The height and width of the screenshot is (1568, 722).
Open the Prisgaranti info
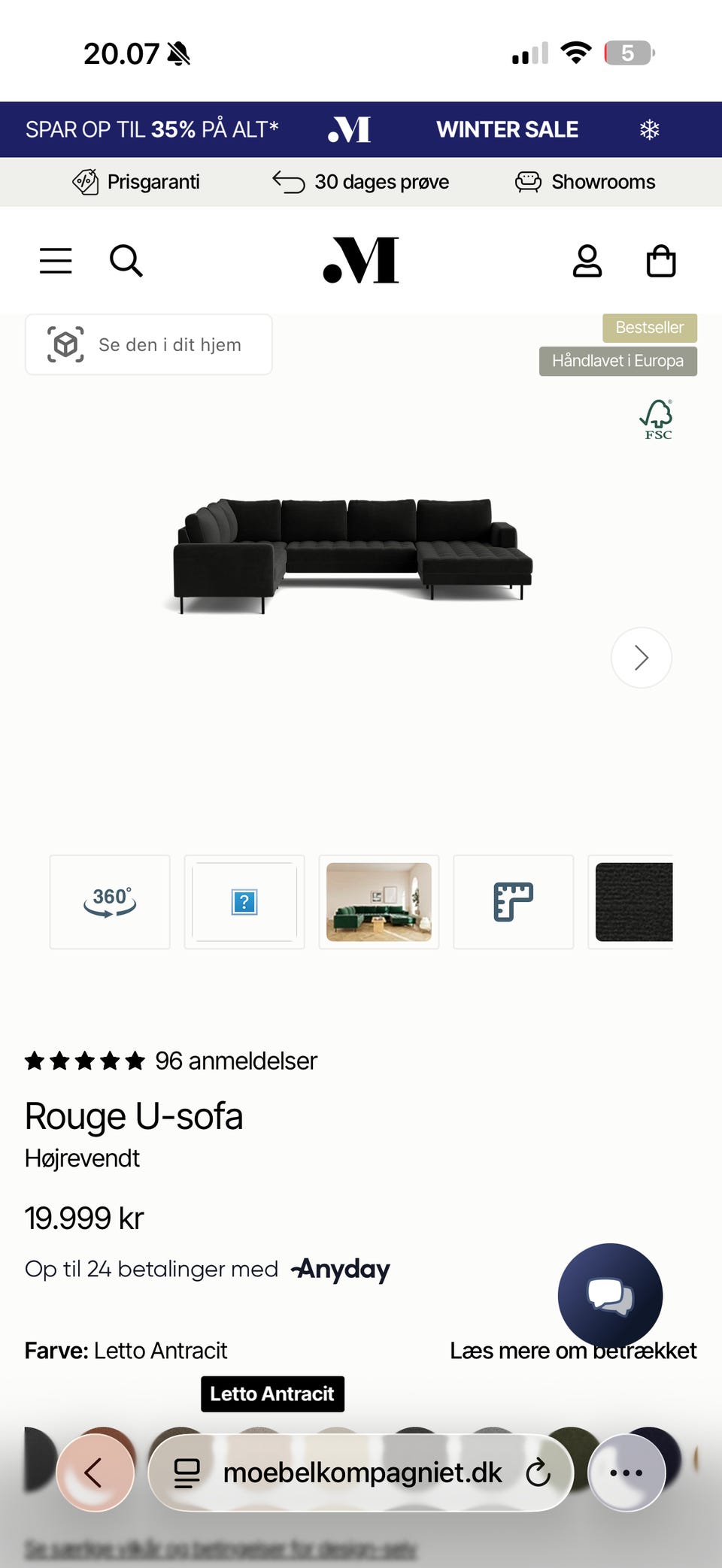[137, 182]
